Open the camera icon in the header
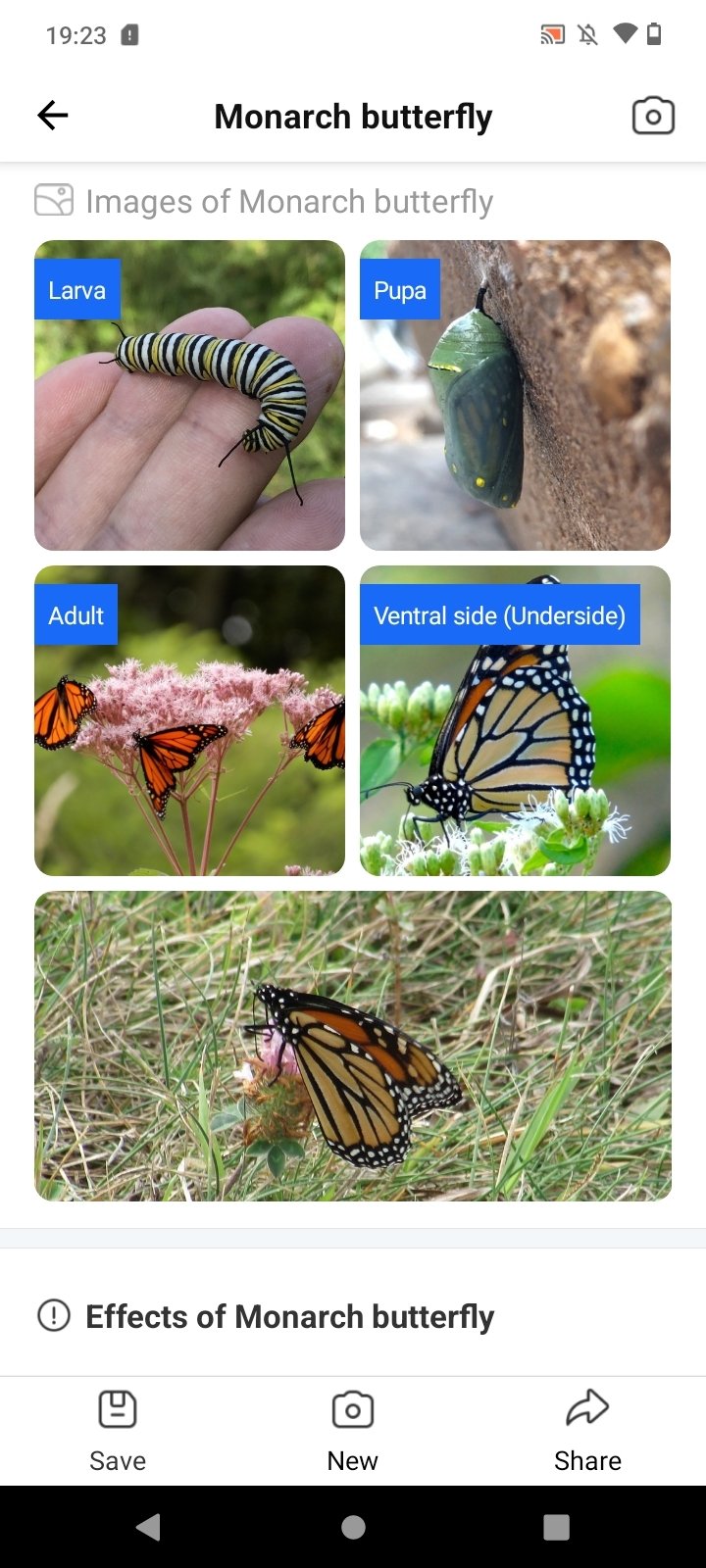This screenshot has width=706, height=1568. pos(652,116)
